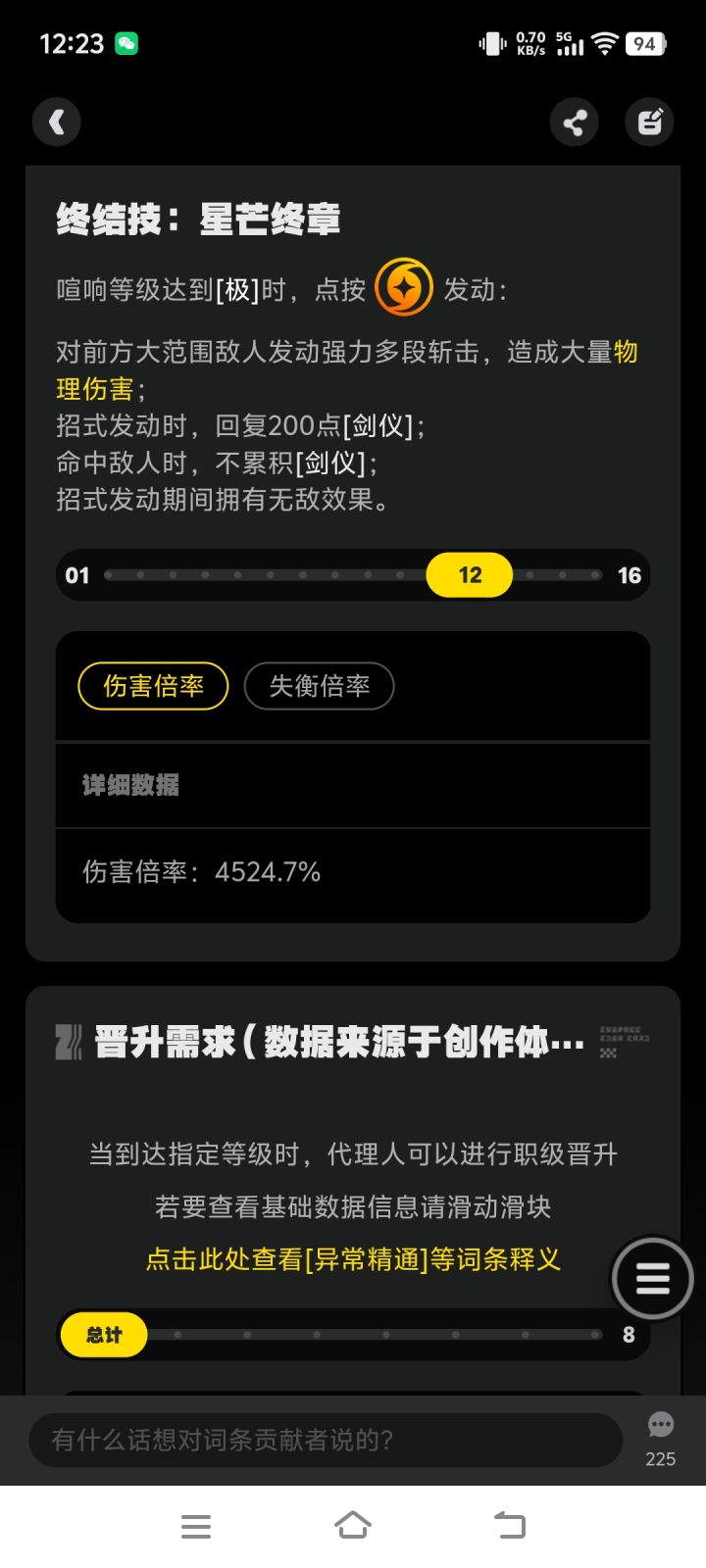Tap the orange ultimate skill icon
The height and width of the screenshot is (1568, 706).
tap(401, 288)
